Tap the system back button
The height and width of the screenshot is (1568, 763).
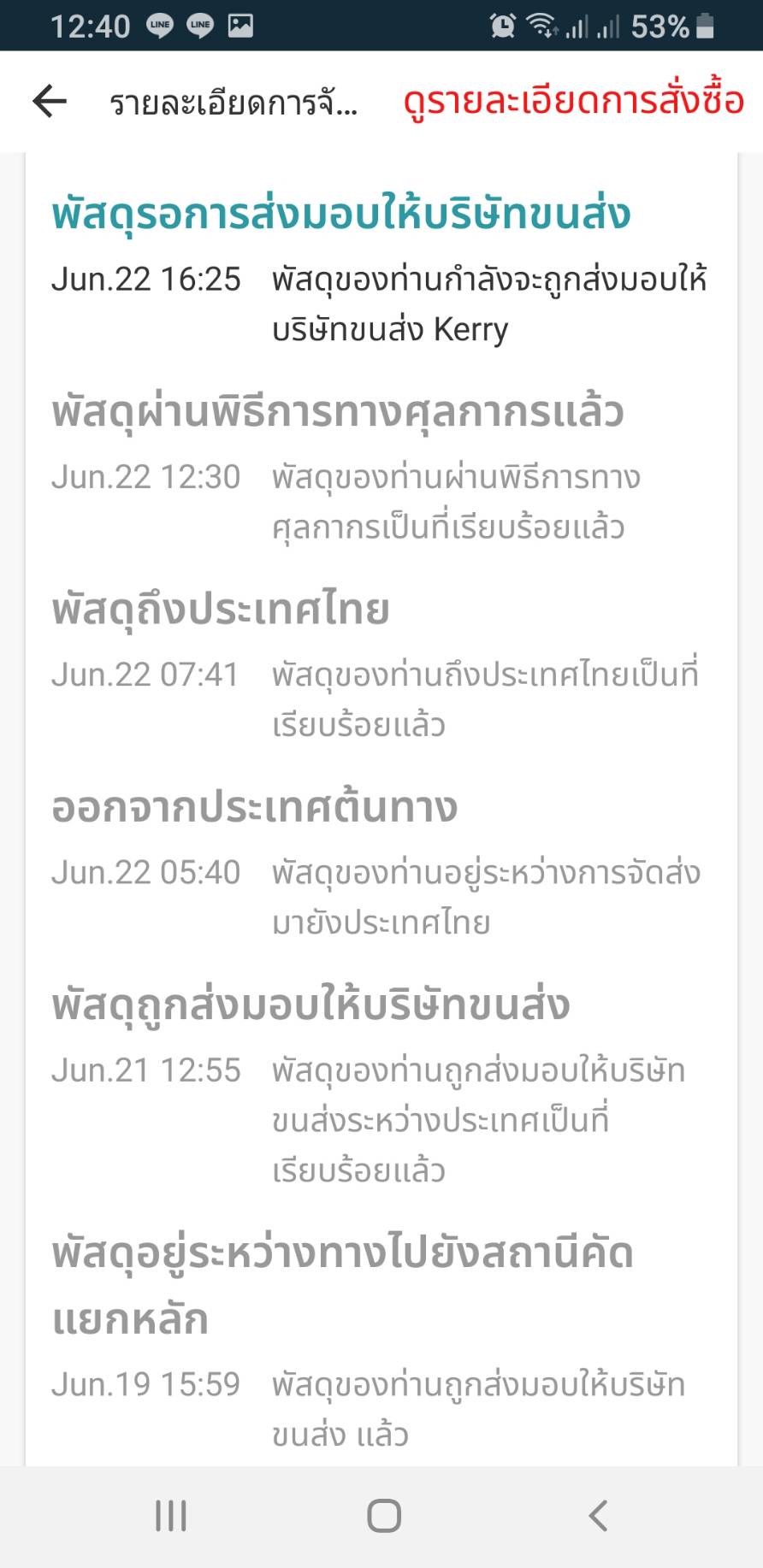click(x=598, y=1516)
